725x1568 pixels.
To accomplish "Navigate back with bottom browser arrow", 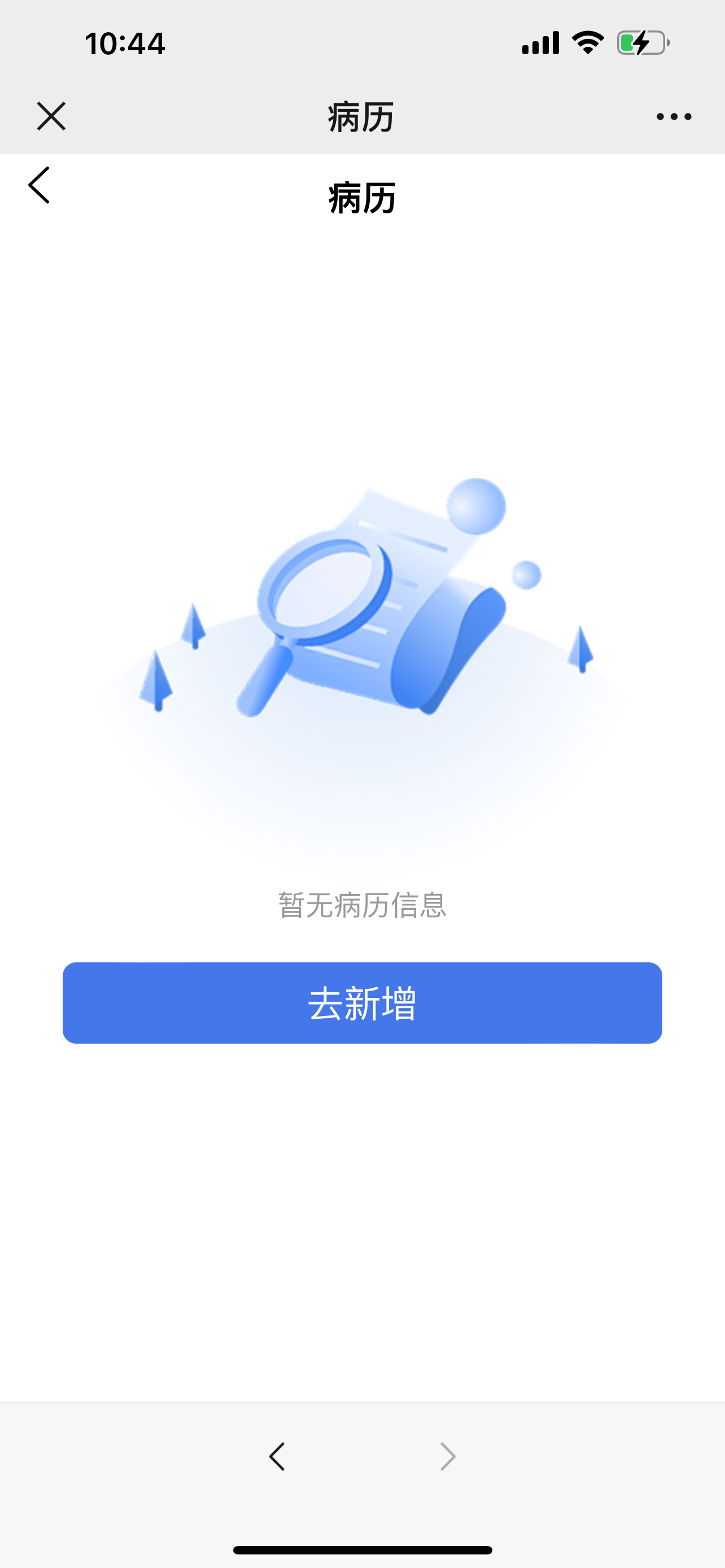I will (278, 1457).
